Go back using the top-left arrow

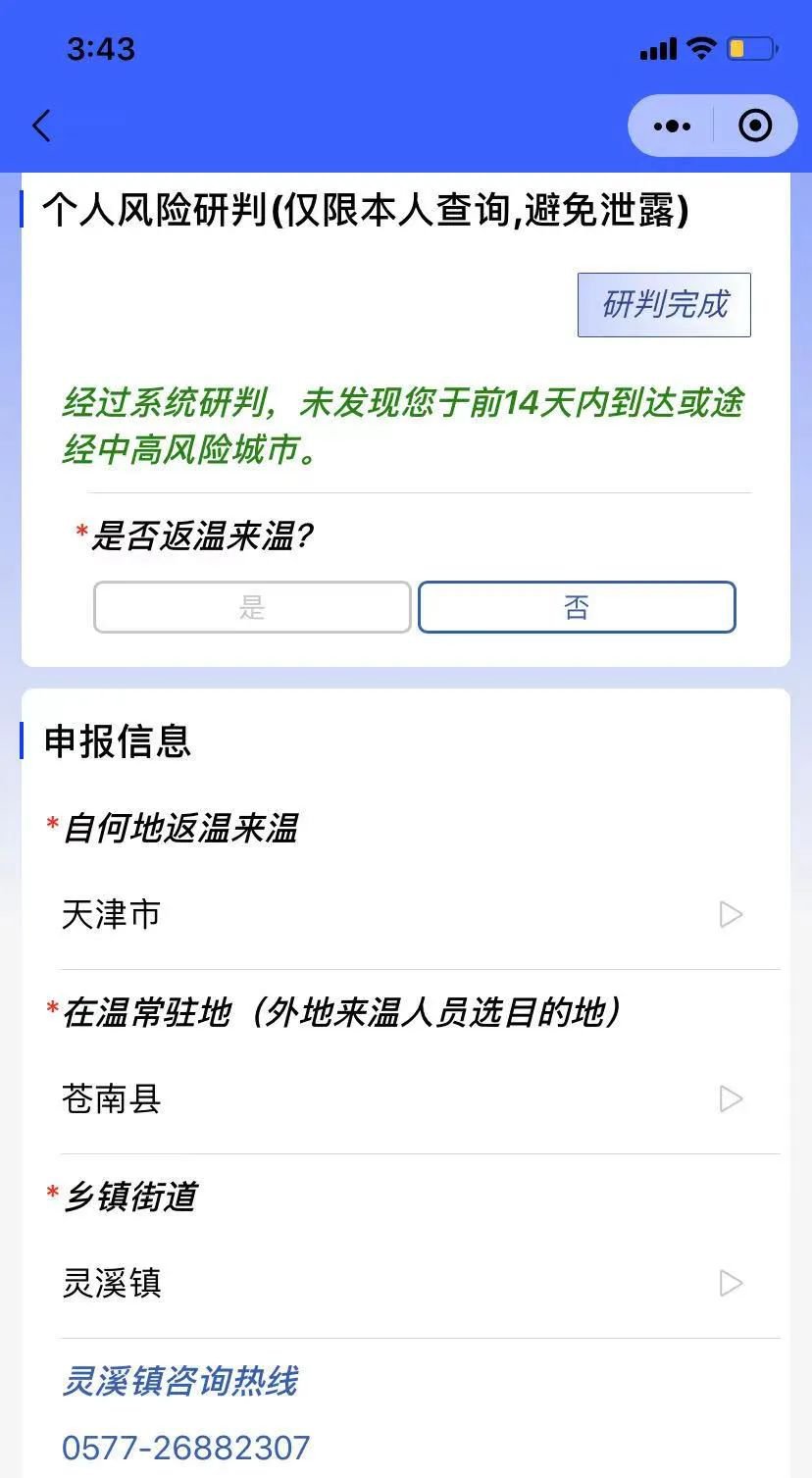tap(41, 127)
